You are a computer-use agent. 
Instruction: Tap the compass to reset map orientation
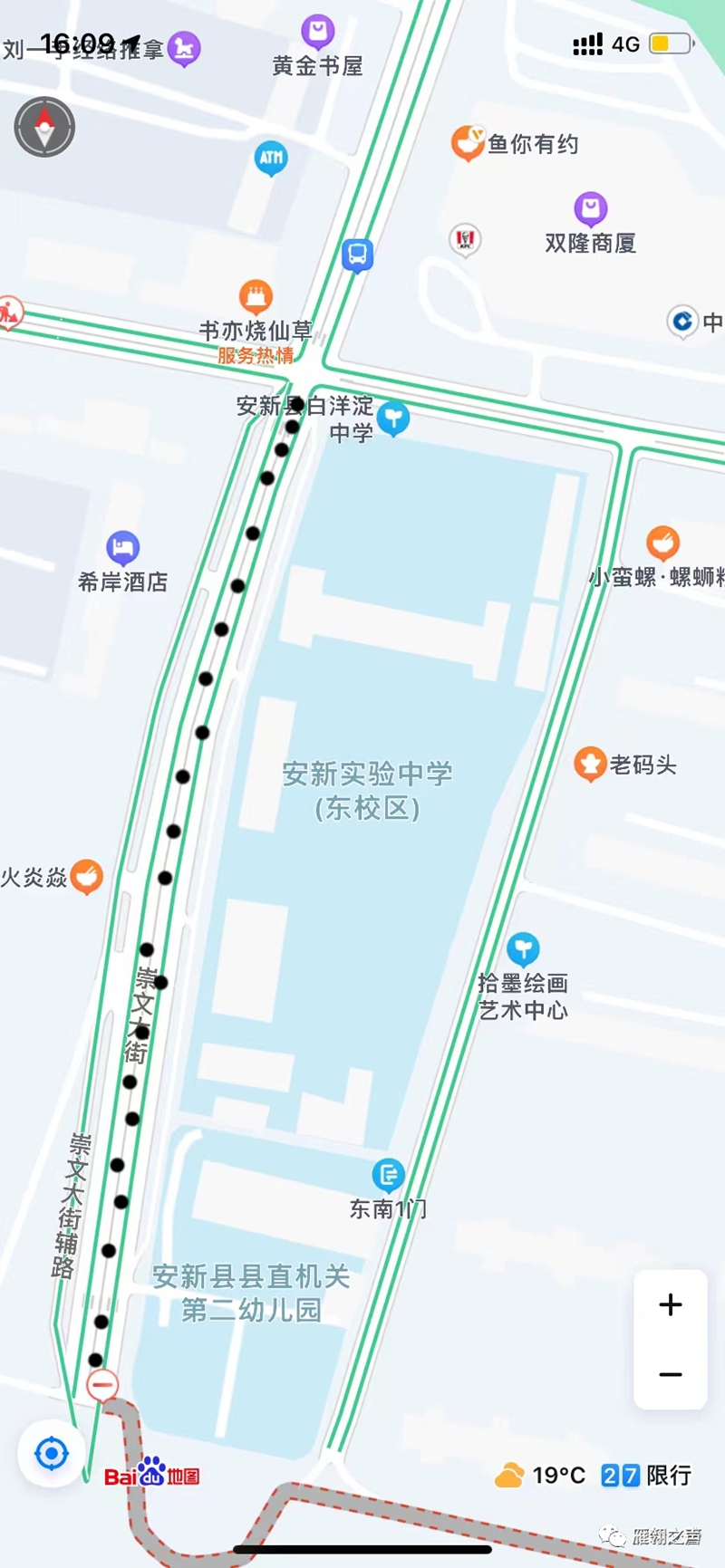click(44, 127)
